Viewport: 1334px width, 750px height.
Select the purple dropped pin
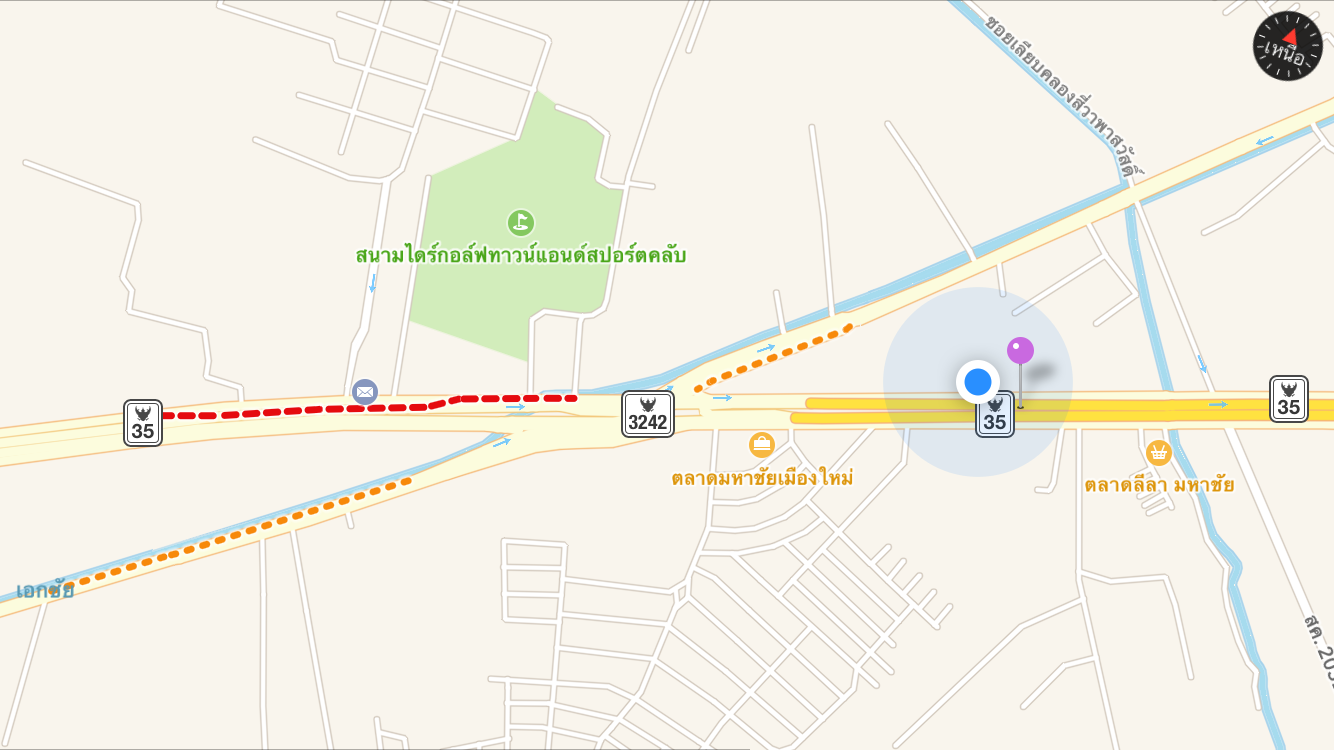(1020, 351)
